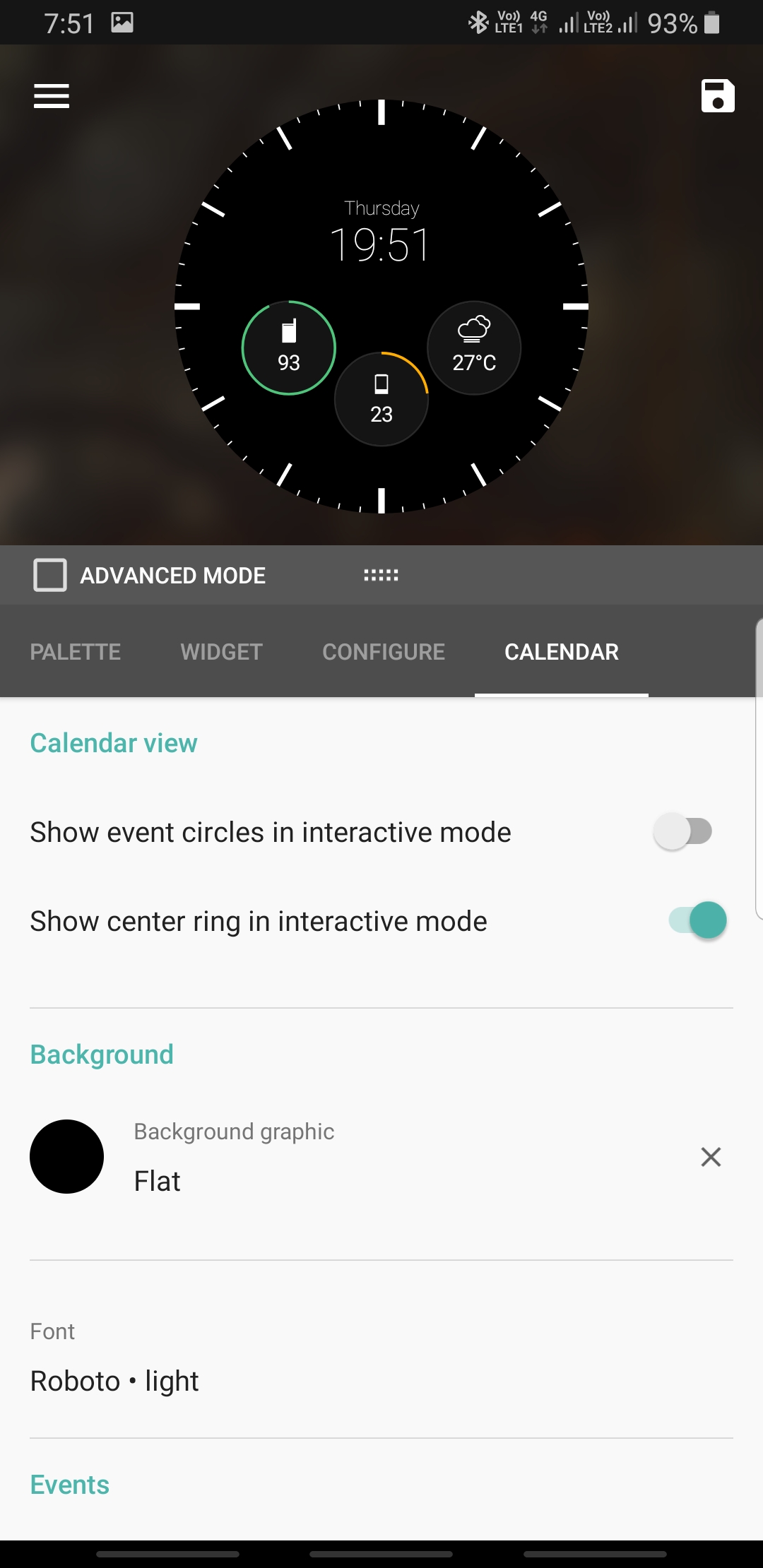
Task: Switch to the Palette tab
Action: tap(76, 651)
